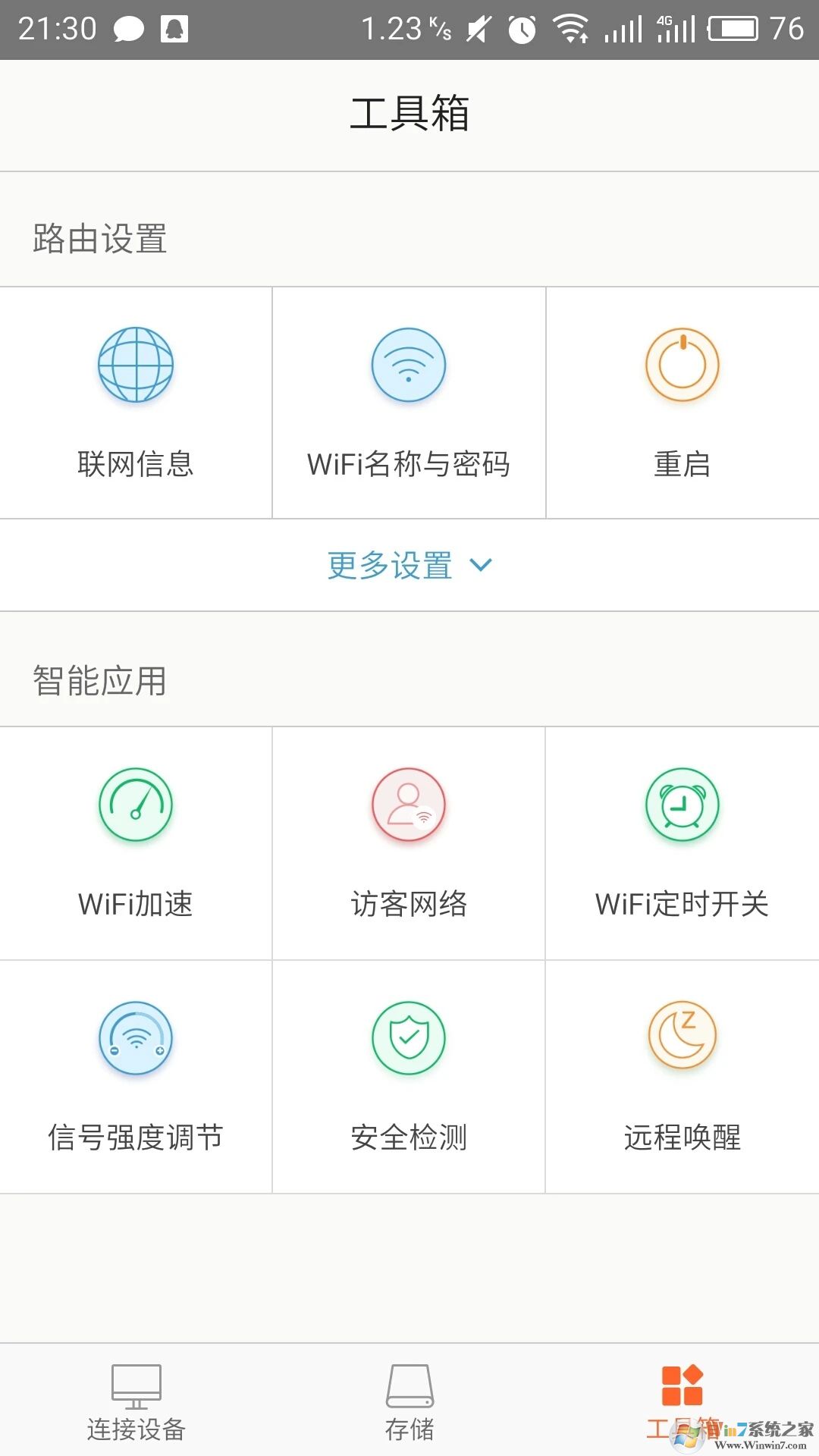
Task: Open 访客网络 guest network icon
Action: point(409,804)
